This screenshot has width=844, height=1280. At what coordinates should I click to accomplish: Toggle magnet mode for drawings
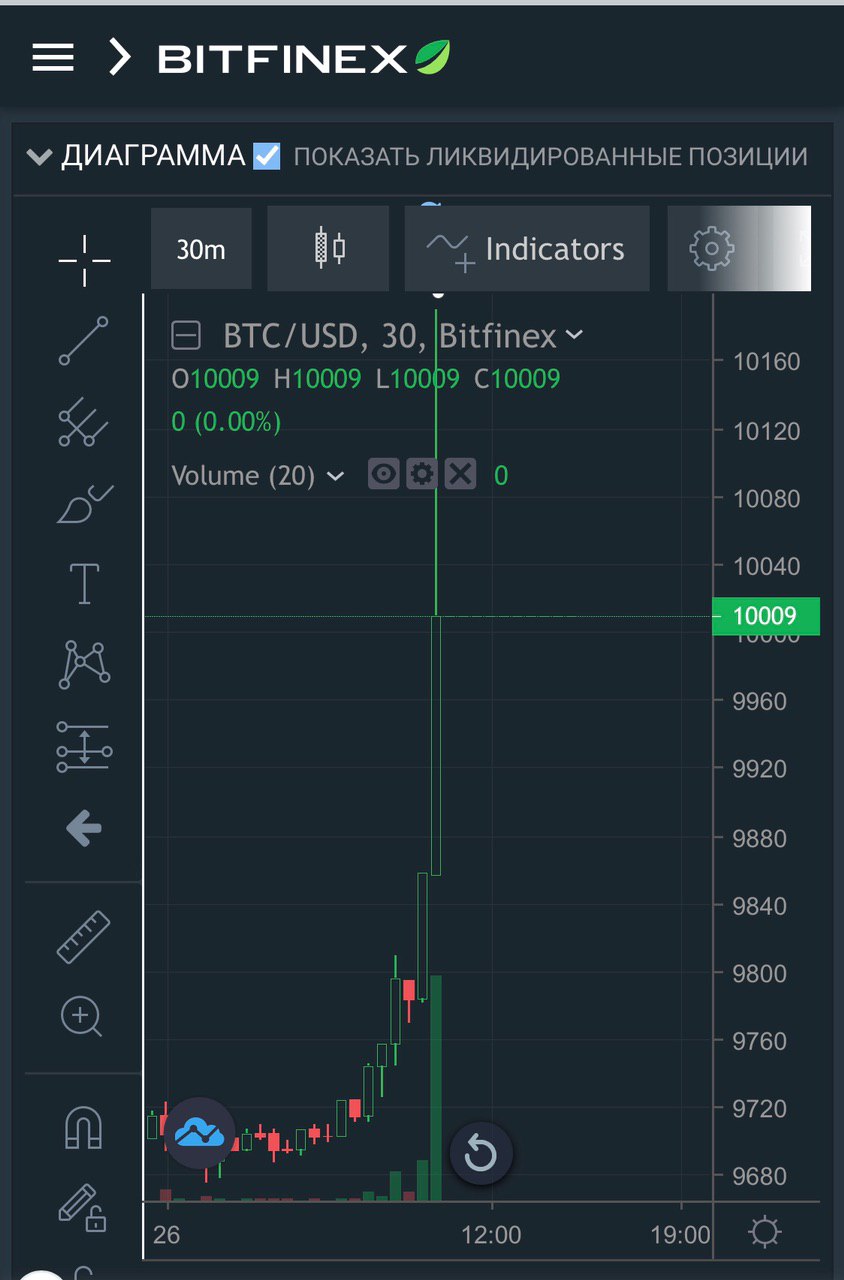(84, 1128)
